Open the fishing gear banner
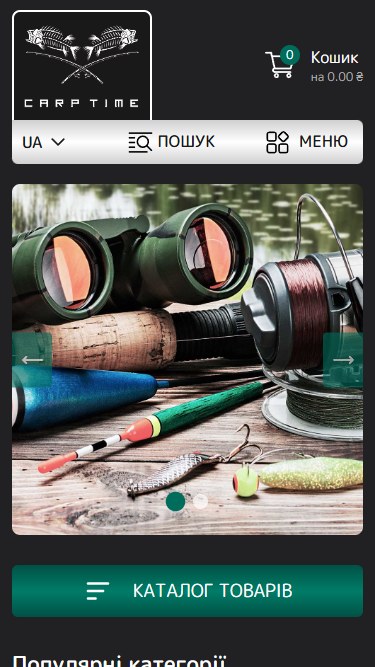Viewport: 375px width, 667px height. 188,359
